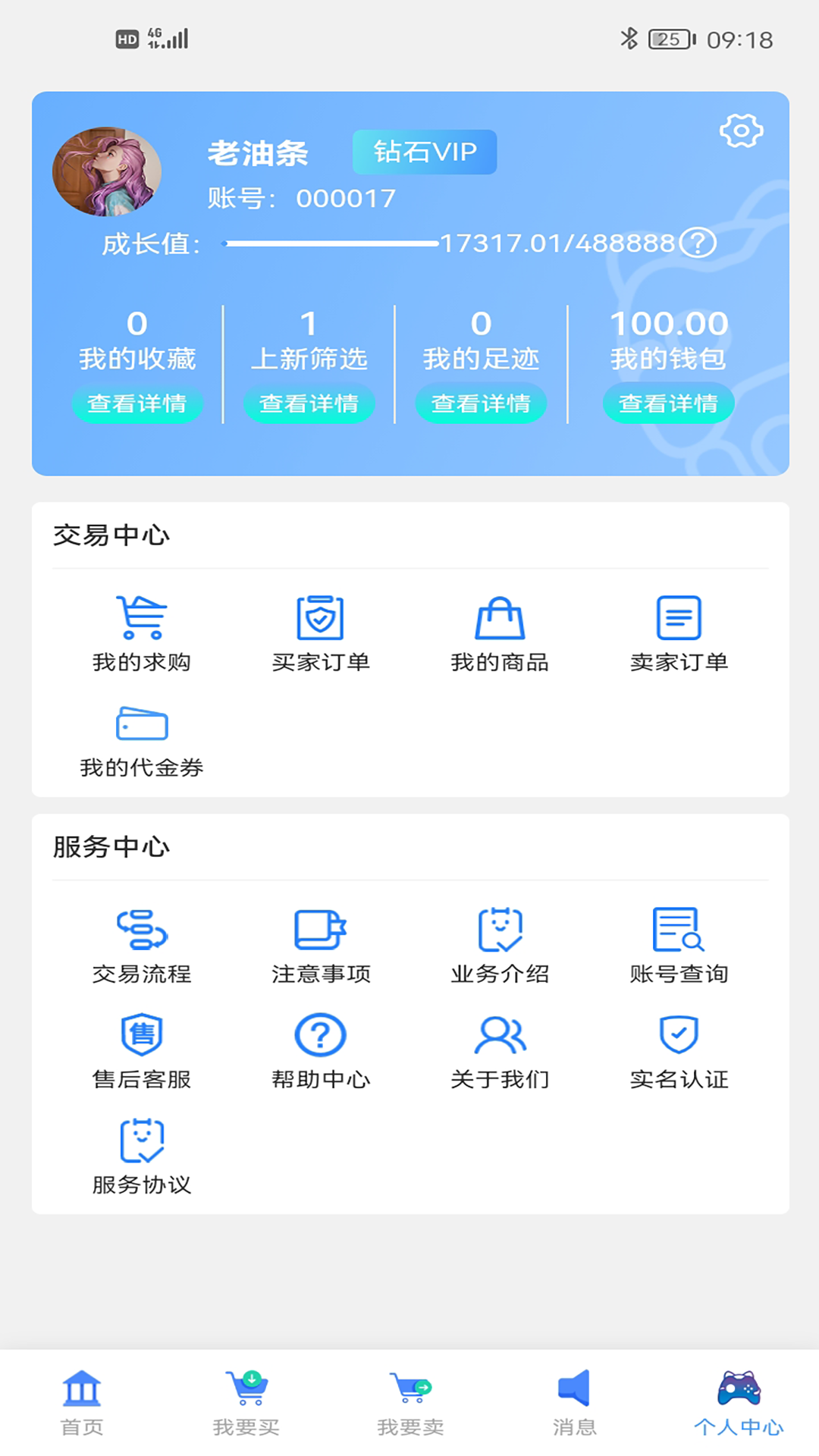Open 交易流程 trading process
This screenshot has width=819, height=1456.
click(x=142, y=946)
